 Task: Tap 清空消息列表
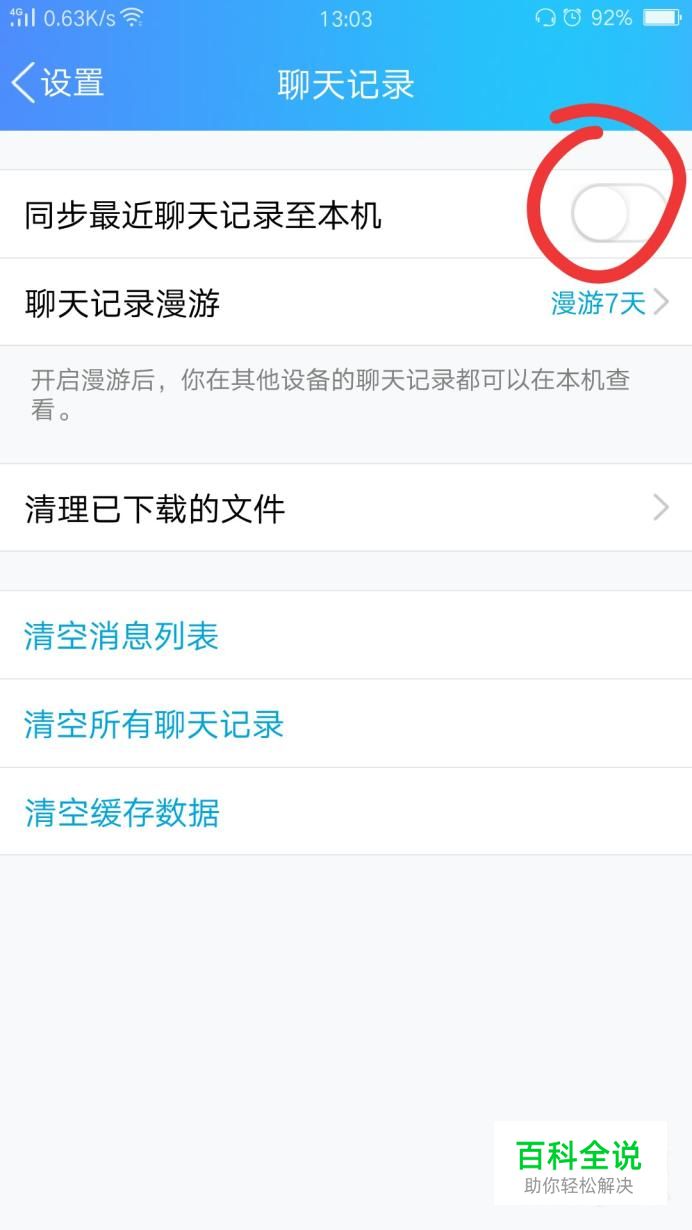coord(122,636)
